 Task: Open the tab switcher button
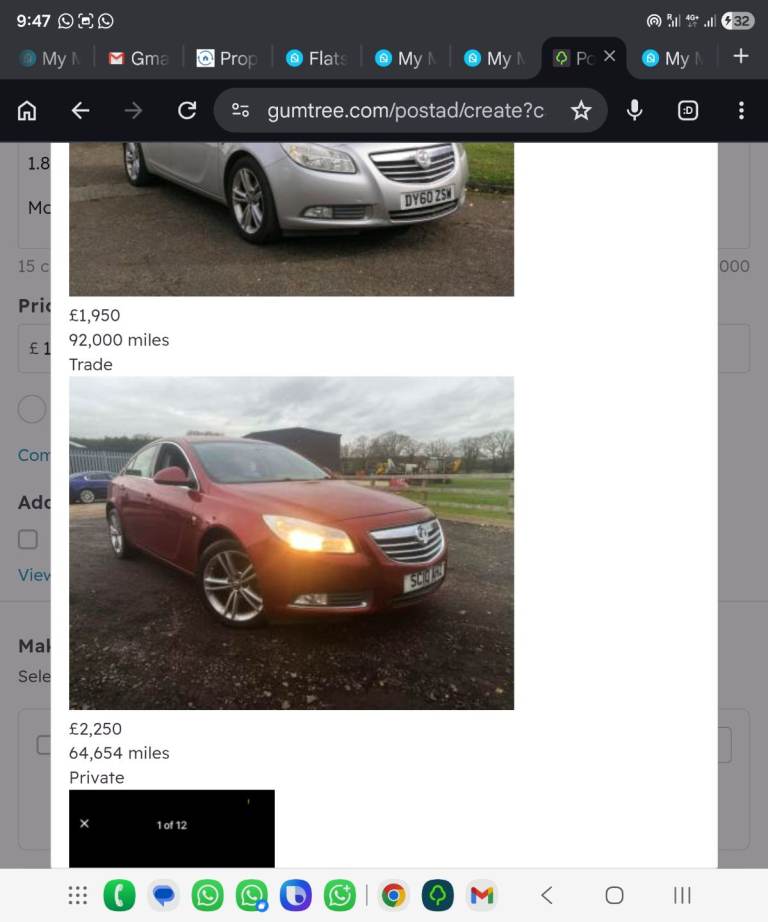coord(688,110)
